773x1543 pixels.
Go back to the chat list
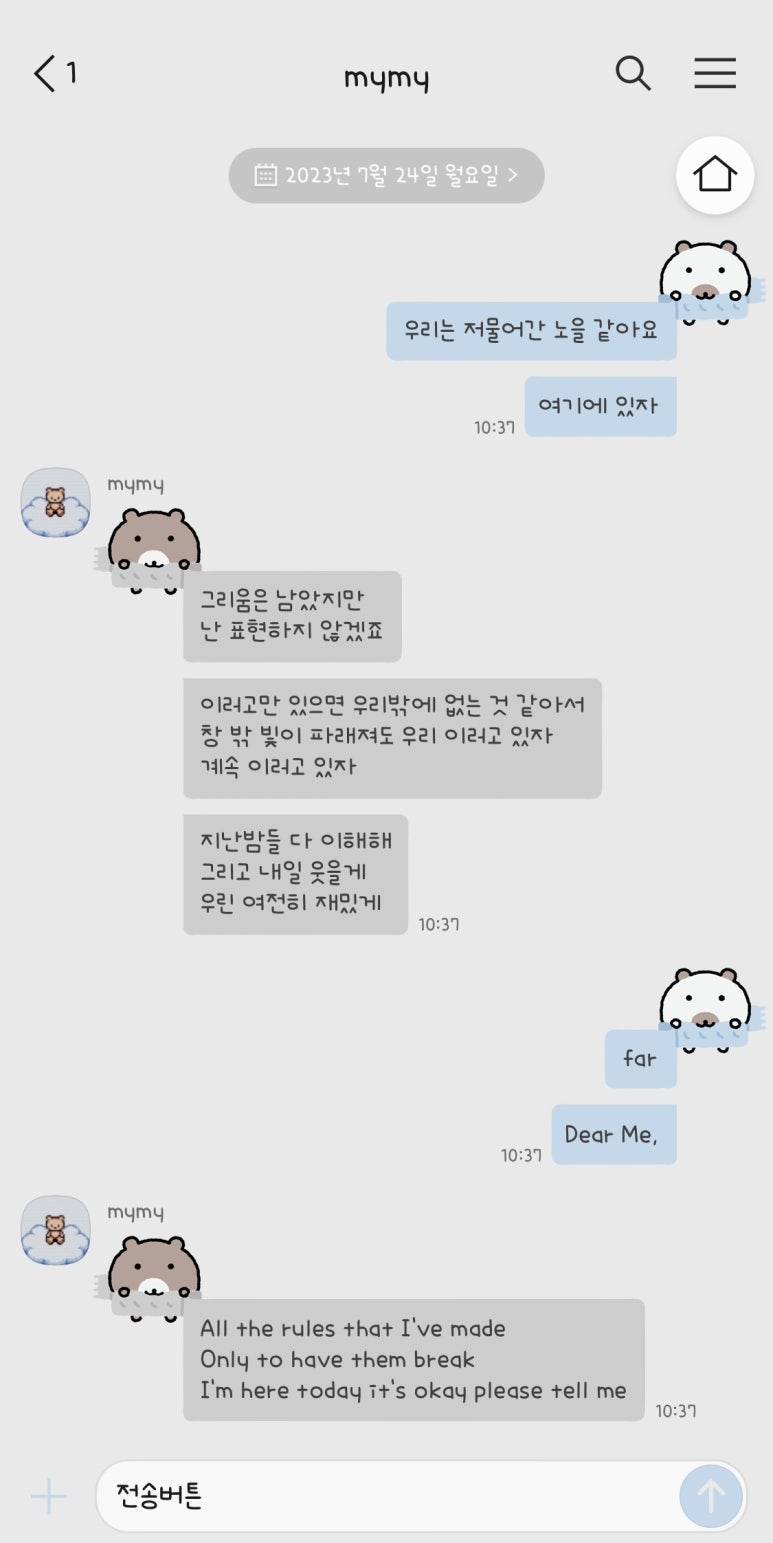click(54, 74)
